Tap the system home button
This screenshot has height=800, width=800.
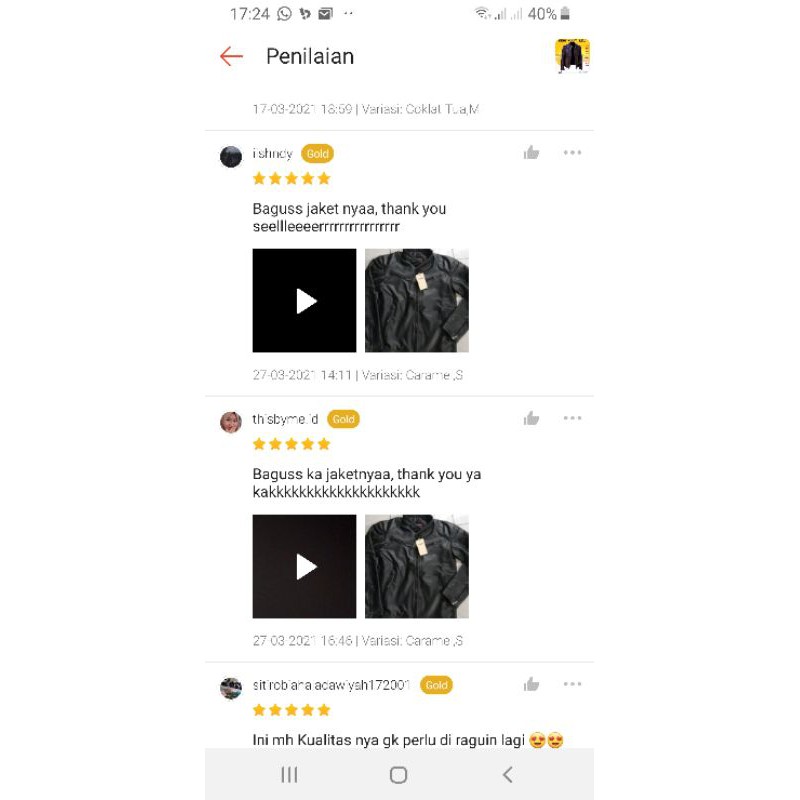(398, 775)
